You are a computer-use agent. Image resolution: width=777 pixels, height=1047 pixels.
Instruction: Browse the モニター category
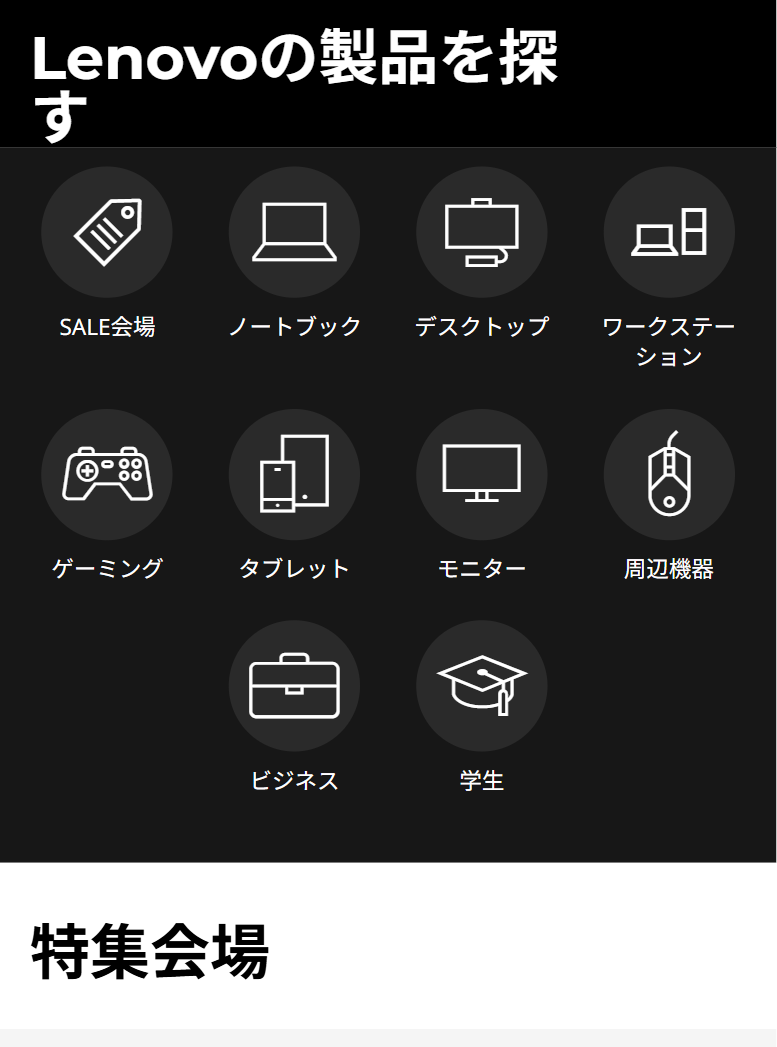pyautogui.click(x=481, y=474)
